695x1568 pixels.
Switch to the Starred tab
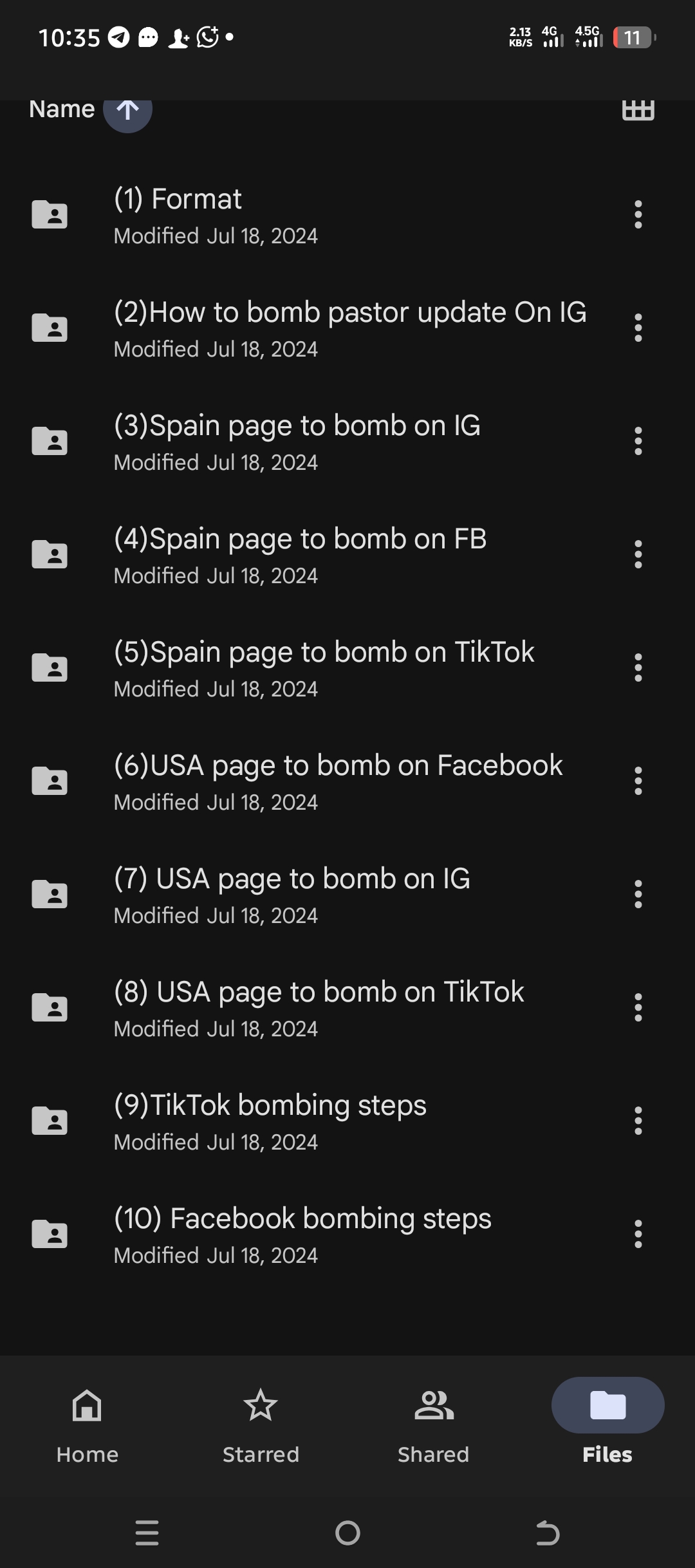(261, 1425)
